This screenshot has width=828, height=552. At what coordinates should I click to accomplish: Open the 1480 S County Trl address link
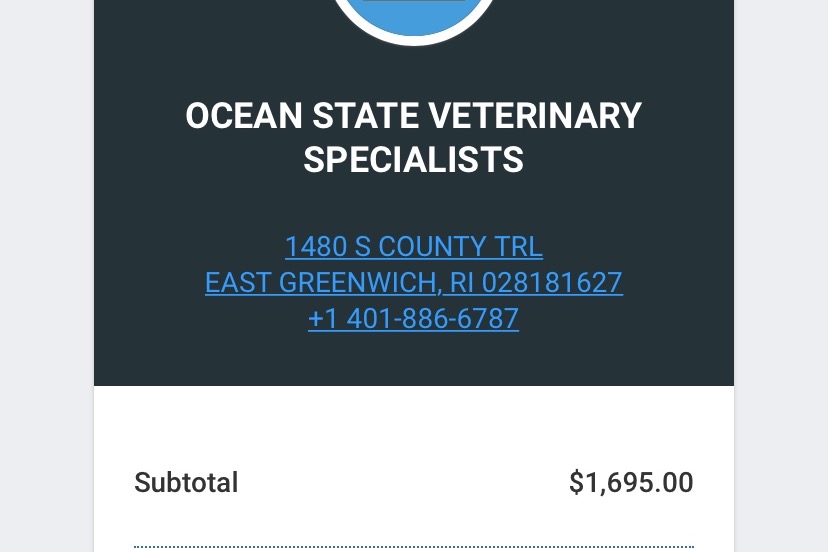point(413,247)
